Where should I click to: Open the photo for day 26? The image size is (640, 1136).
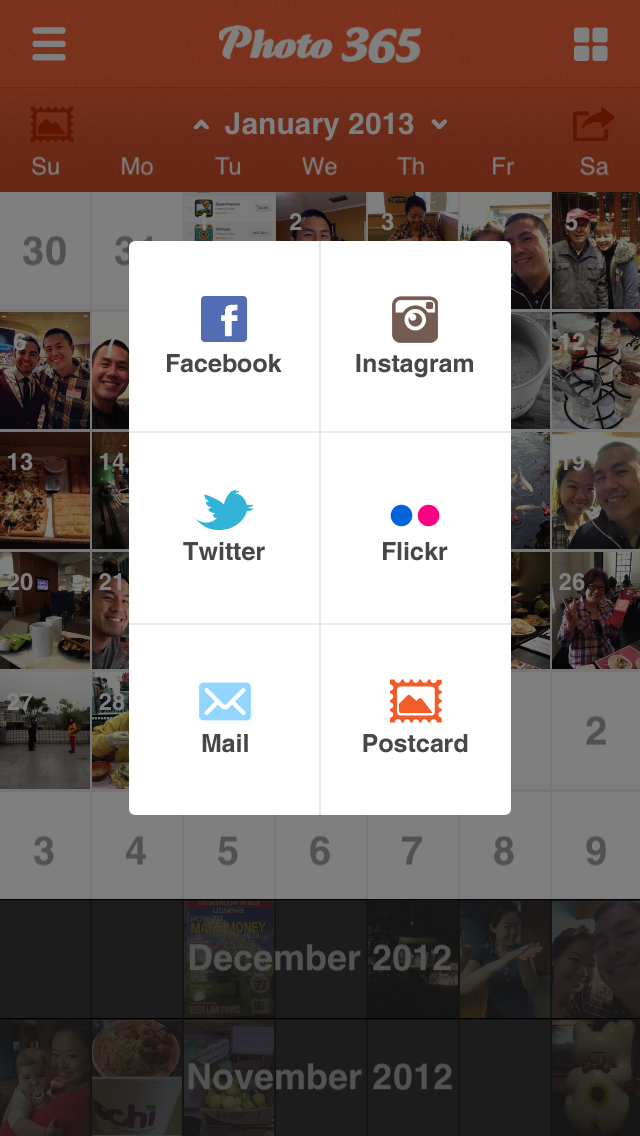click(x=596, y=610)
